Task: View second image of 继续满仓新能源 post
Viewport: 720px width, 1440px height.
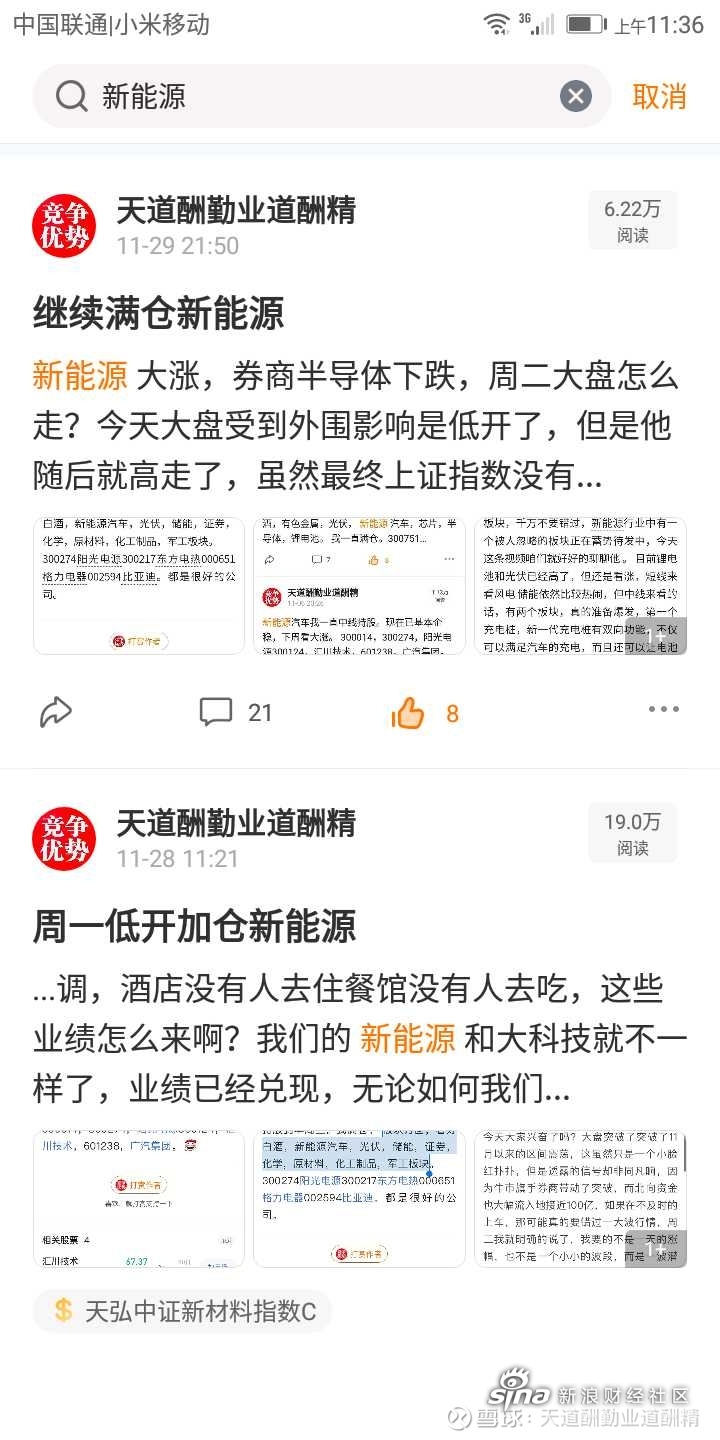Action: 359,586
